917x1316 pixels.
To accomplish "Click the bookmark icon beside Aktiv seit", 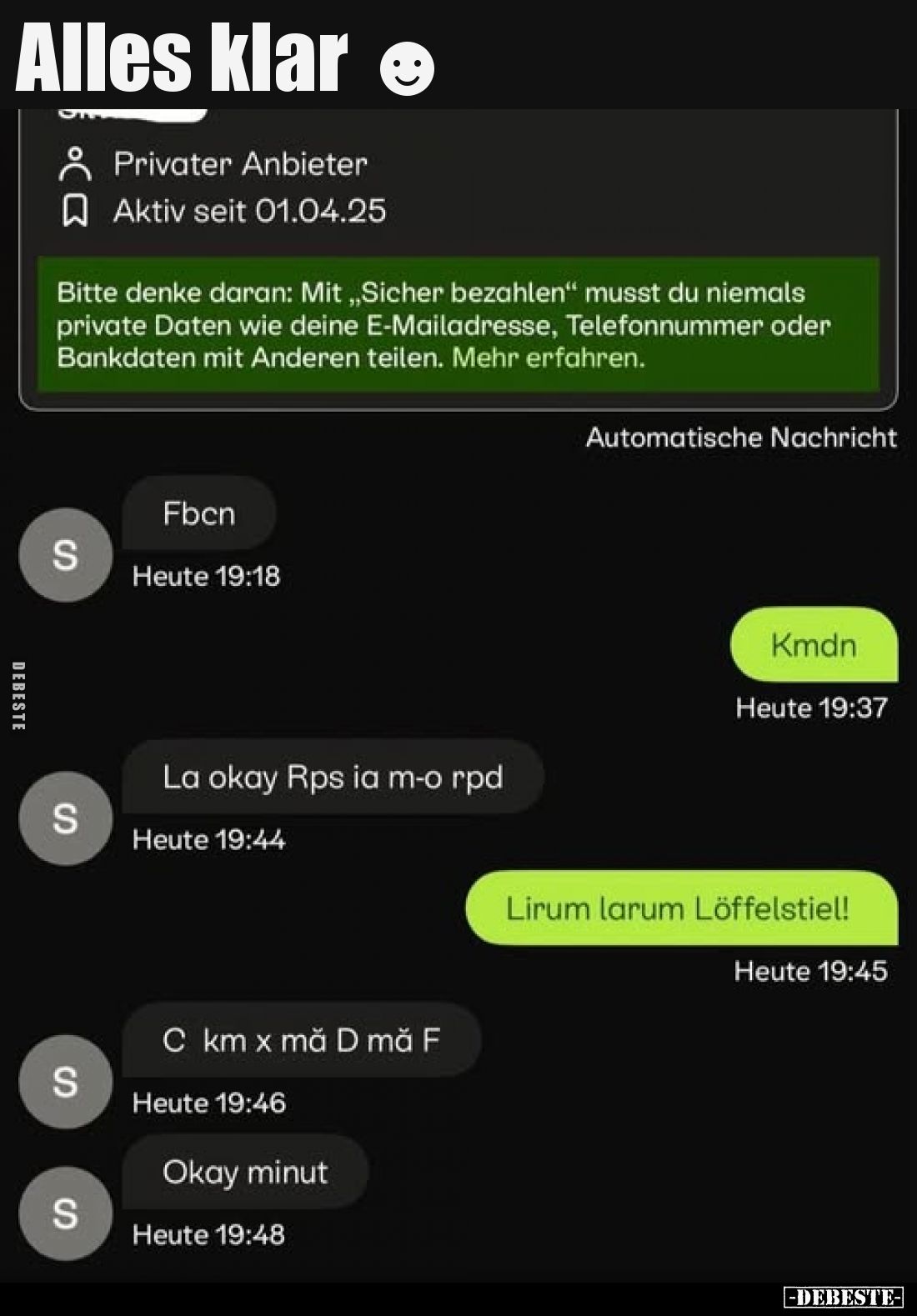I will [x=77, y=213].
